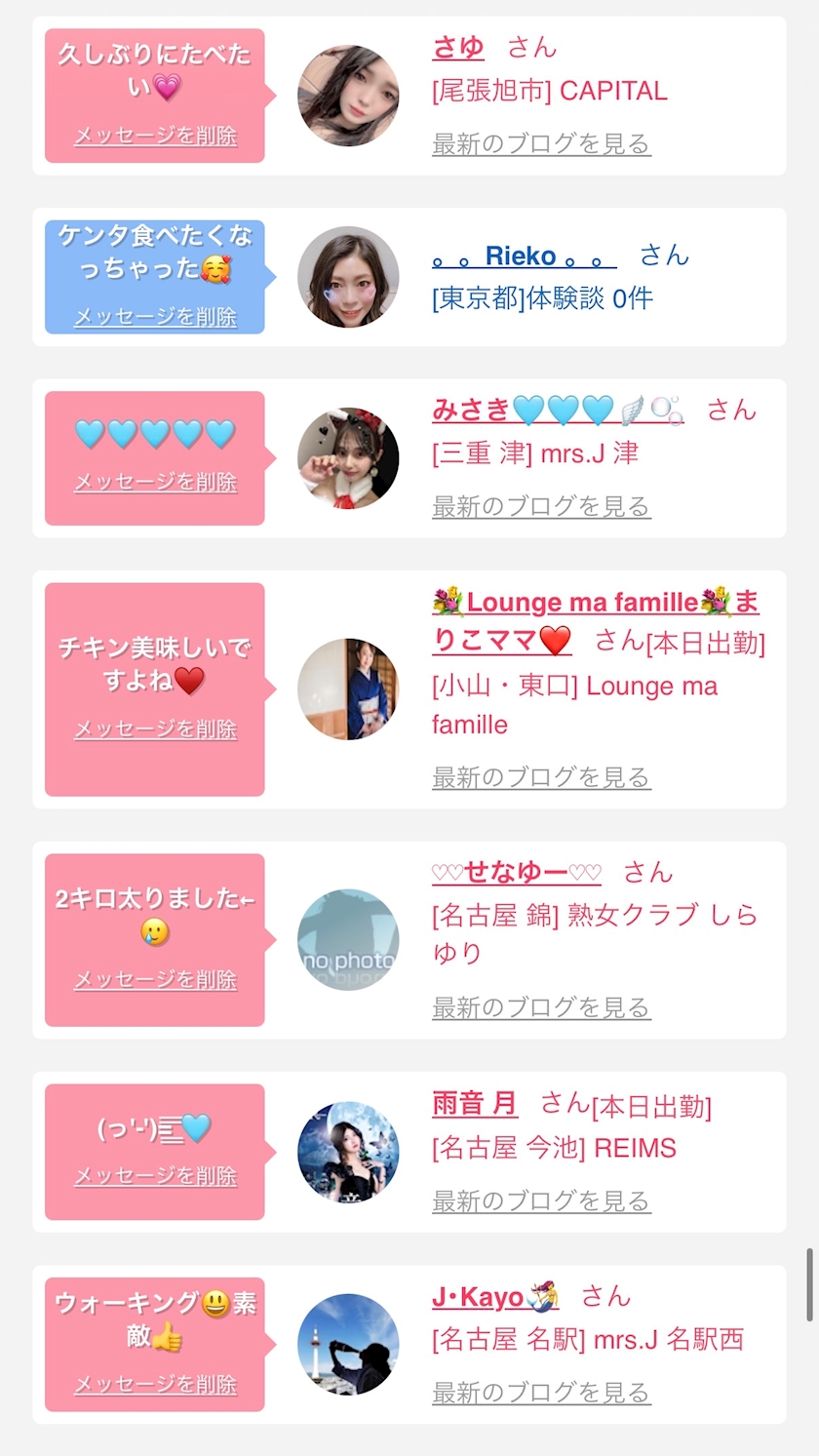Open Rieko's profile name link
This screenshot has width=819, height=1456.
[524, 256]
